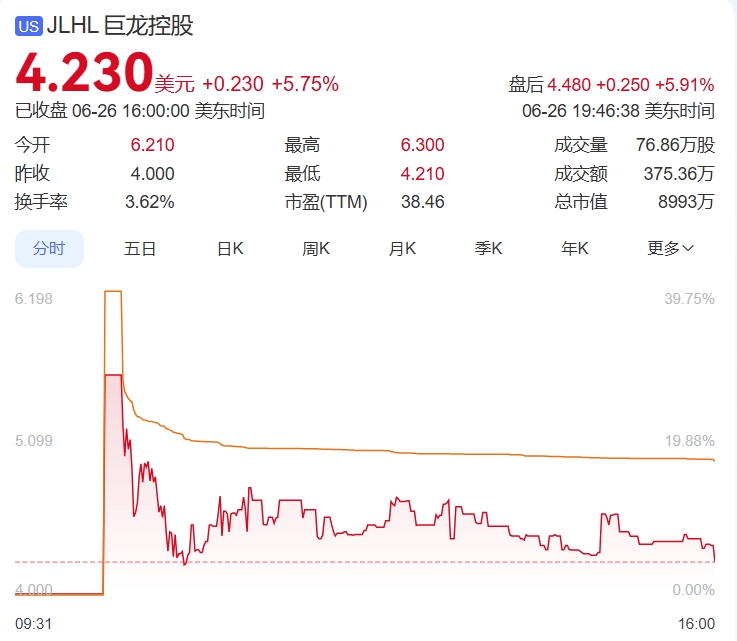The height and width of the screenshot is (641, 737).
Task: Open the 季K quarterly chart
Action: click(488, 249)
